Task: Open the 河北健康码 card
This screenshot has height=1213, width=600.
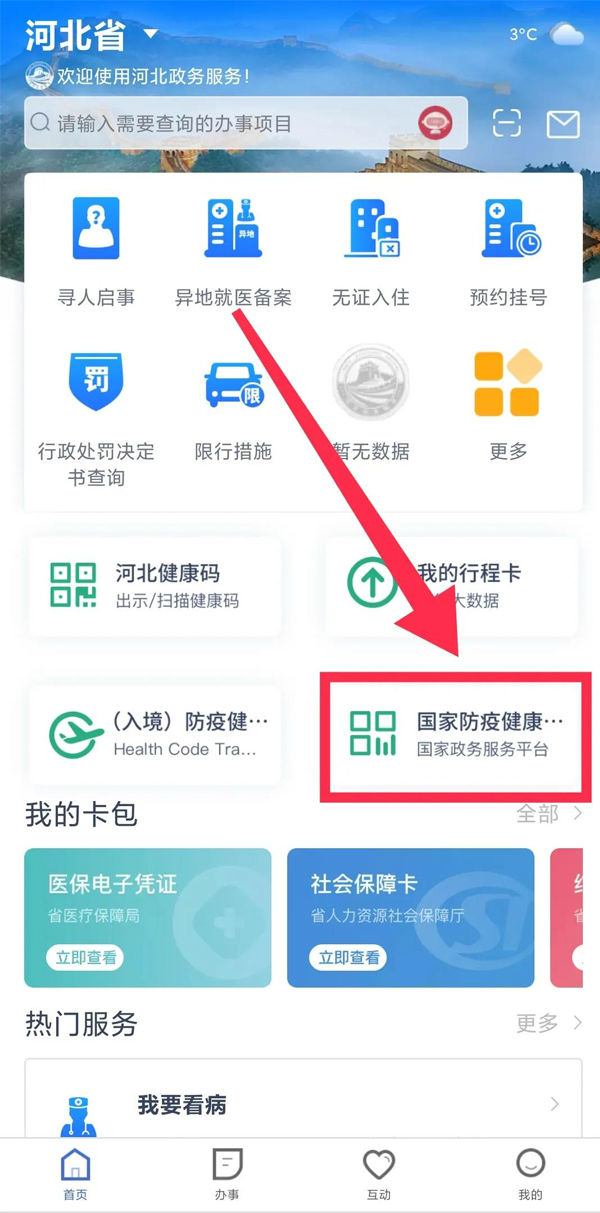Action: pos(155,586)
